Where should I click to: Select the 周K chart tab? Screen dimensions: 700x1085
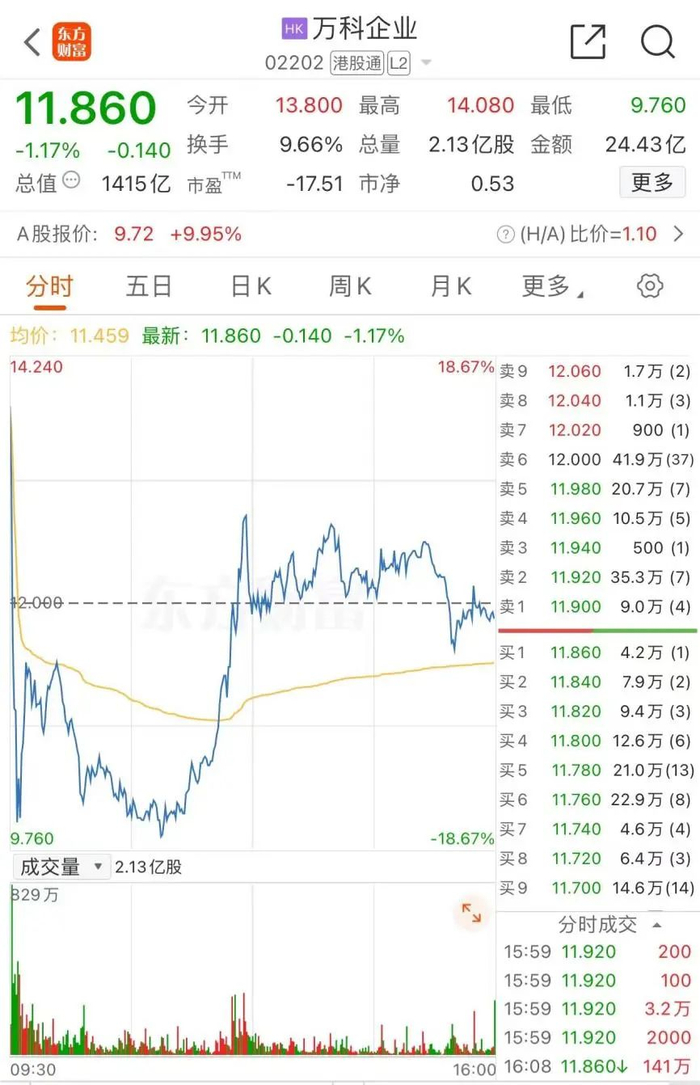350,287
